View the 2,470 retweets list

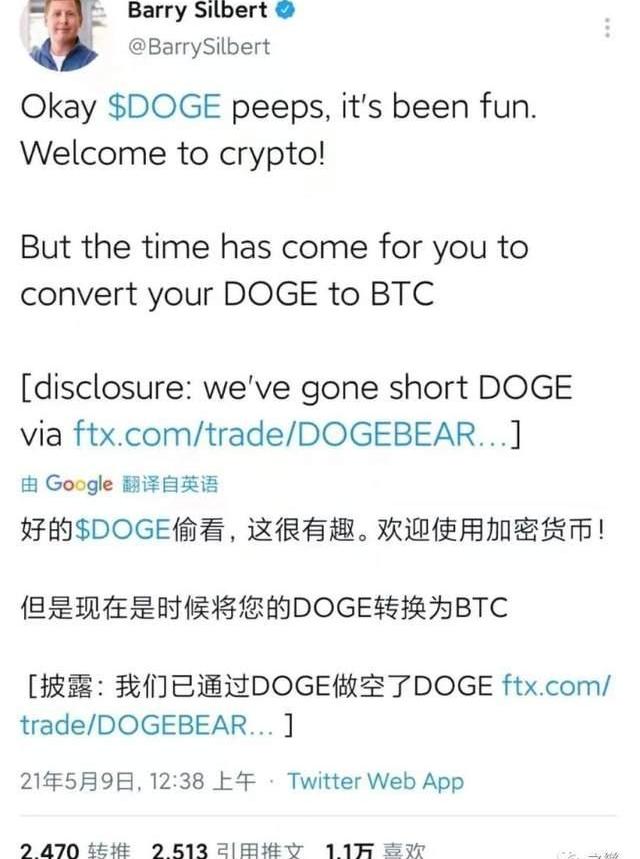point(74,849)
